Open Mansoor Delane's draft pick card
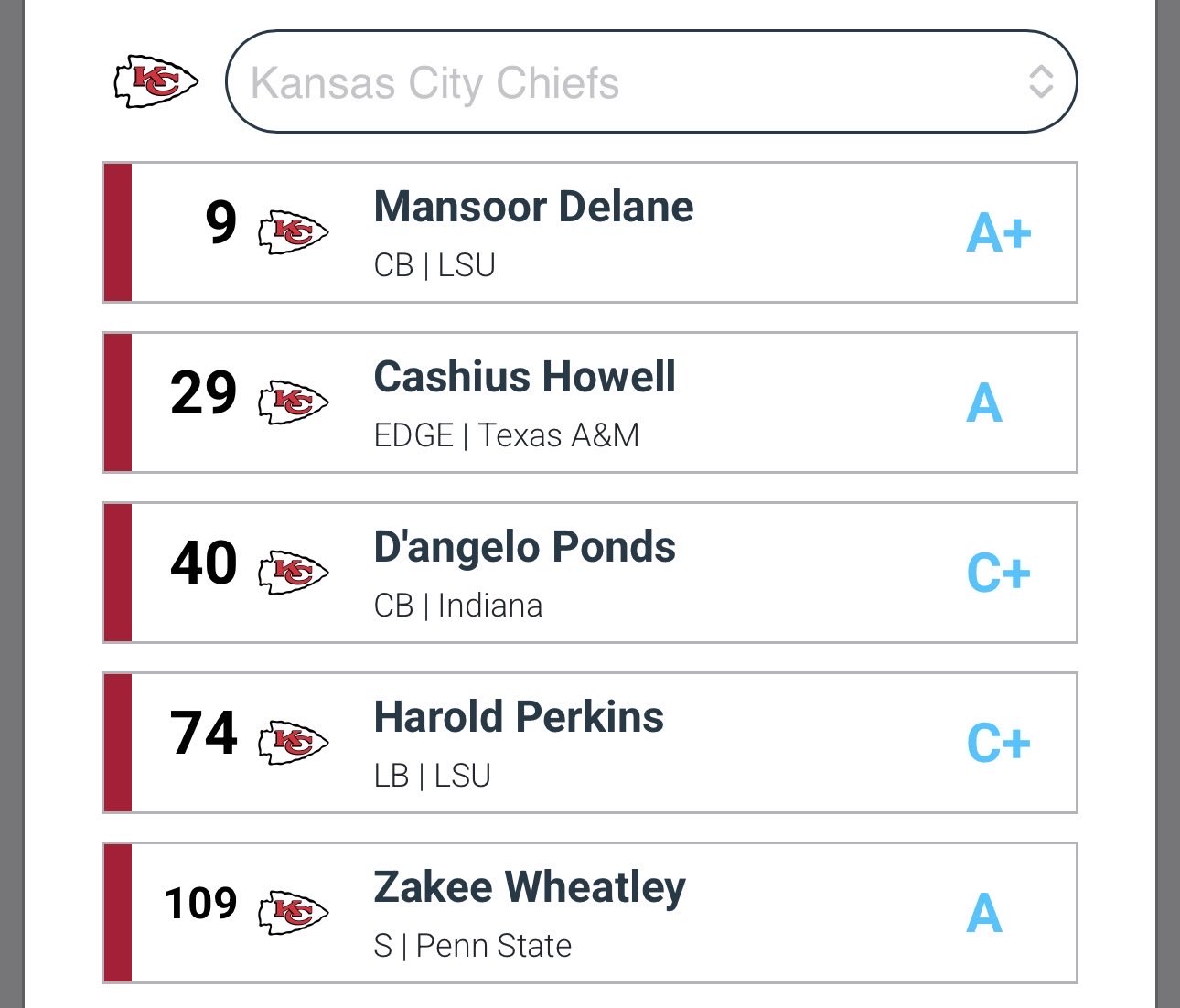1180x1008 pixels. coord(590,232)
